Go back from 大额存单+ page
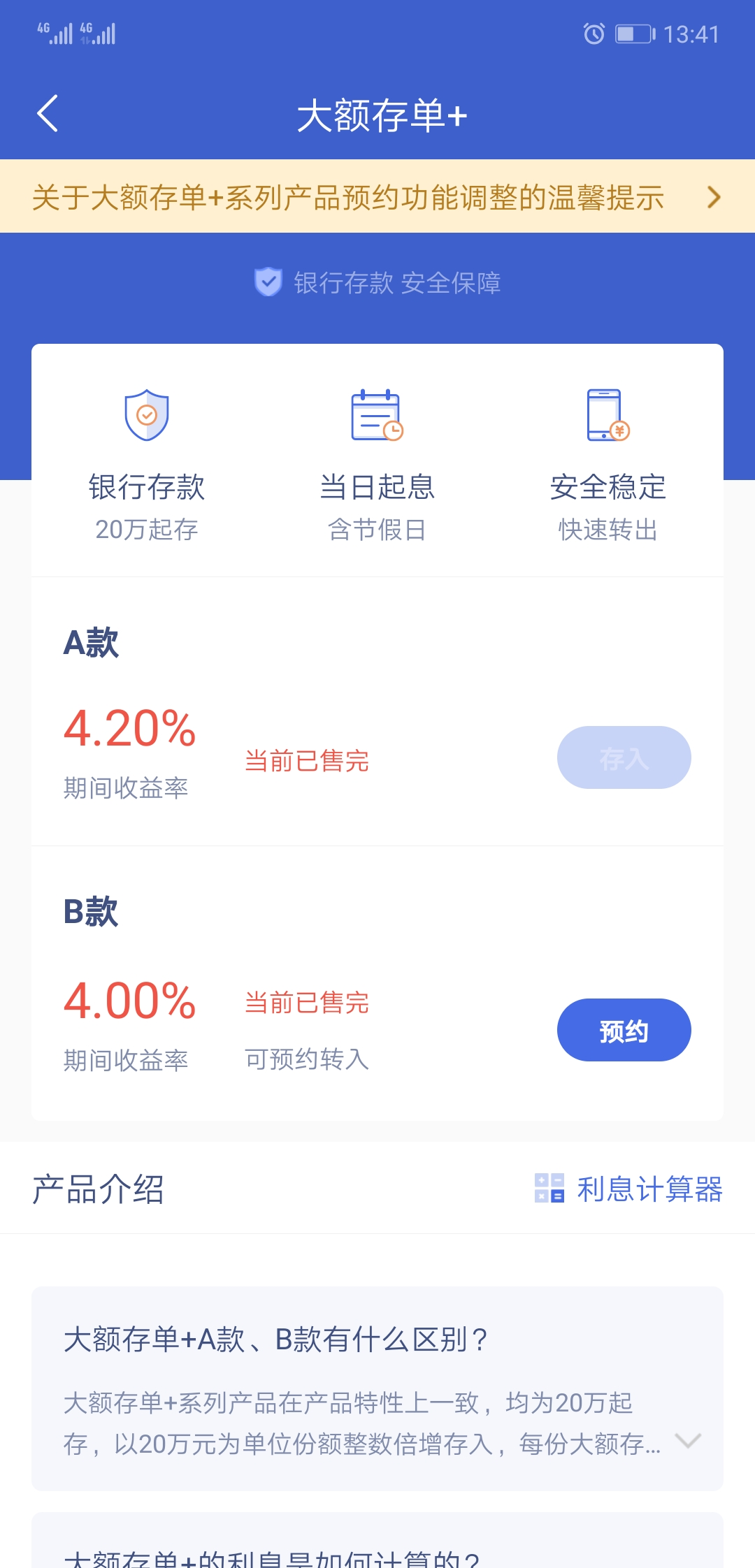 coord(48,114)
